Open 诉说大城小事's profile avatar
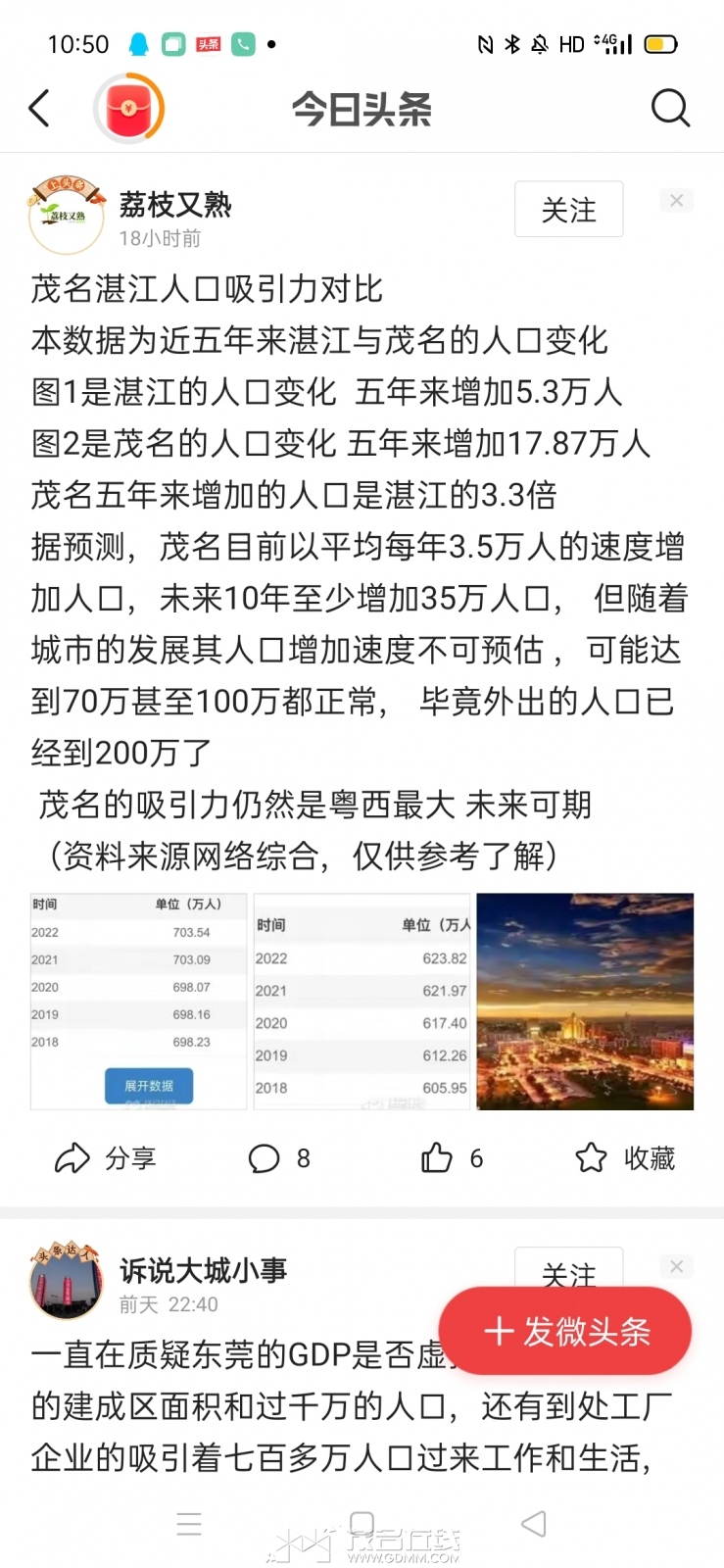 pos(67,1280)
